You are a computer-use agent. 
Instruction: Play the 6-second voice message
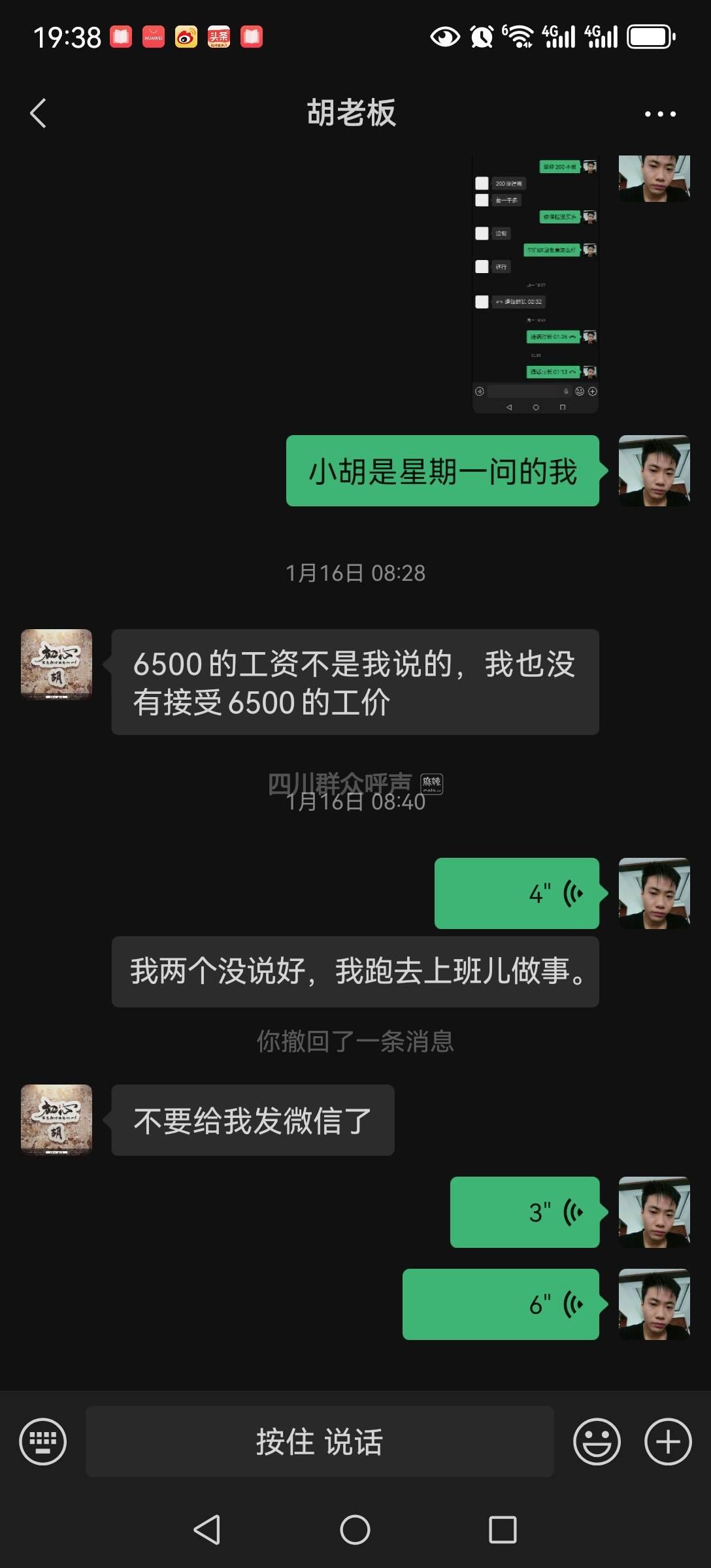click(501, 1304)
